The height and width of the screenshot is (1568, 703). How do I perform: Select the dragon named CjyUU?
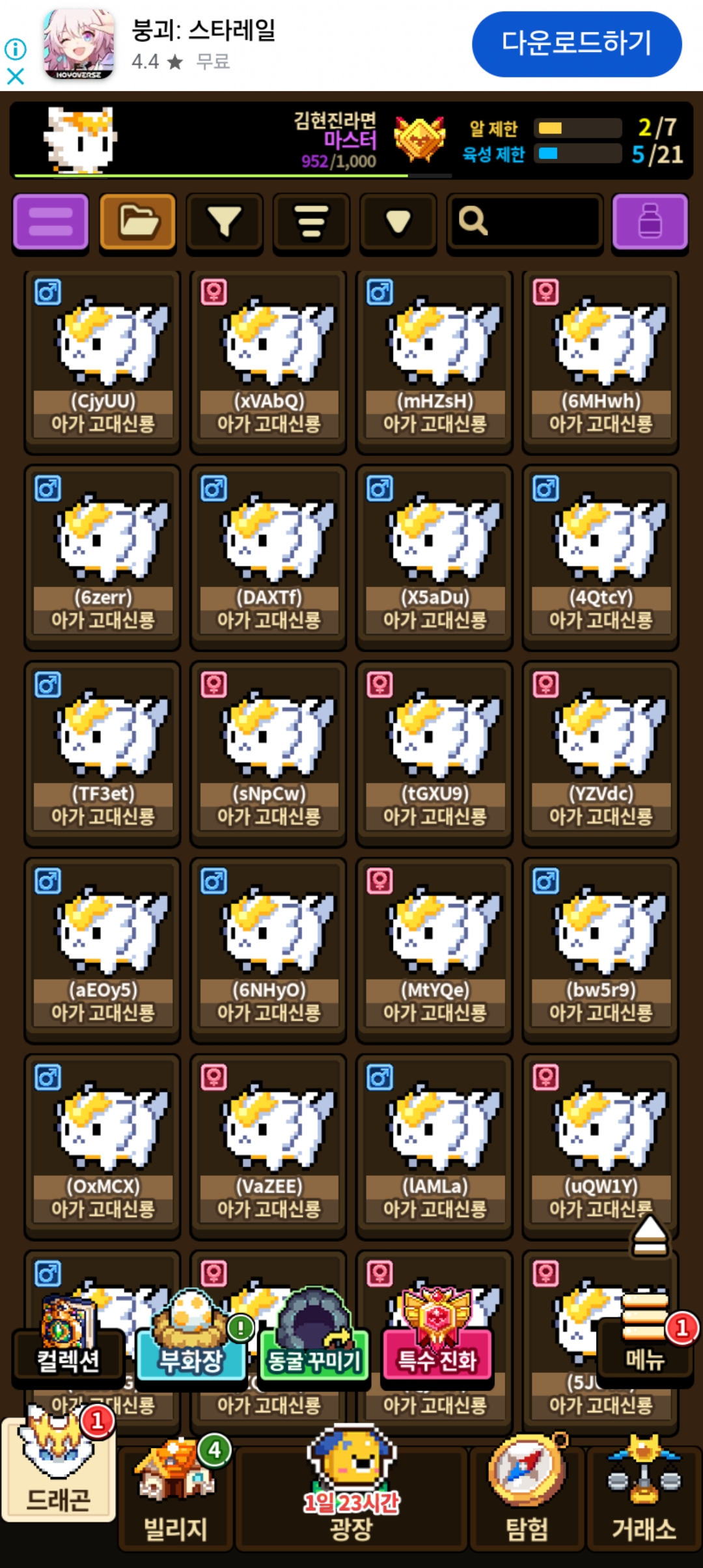click(102, 362)
